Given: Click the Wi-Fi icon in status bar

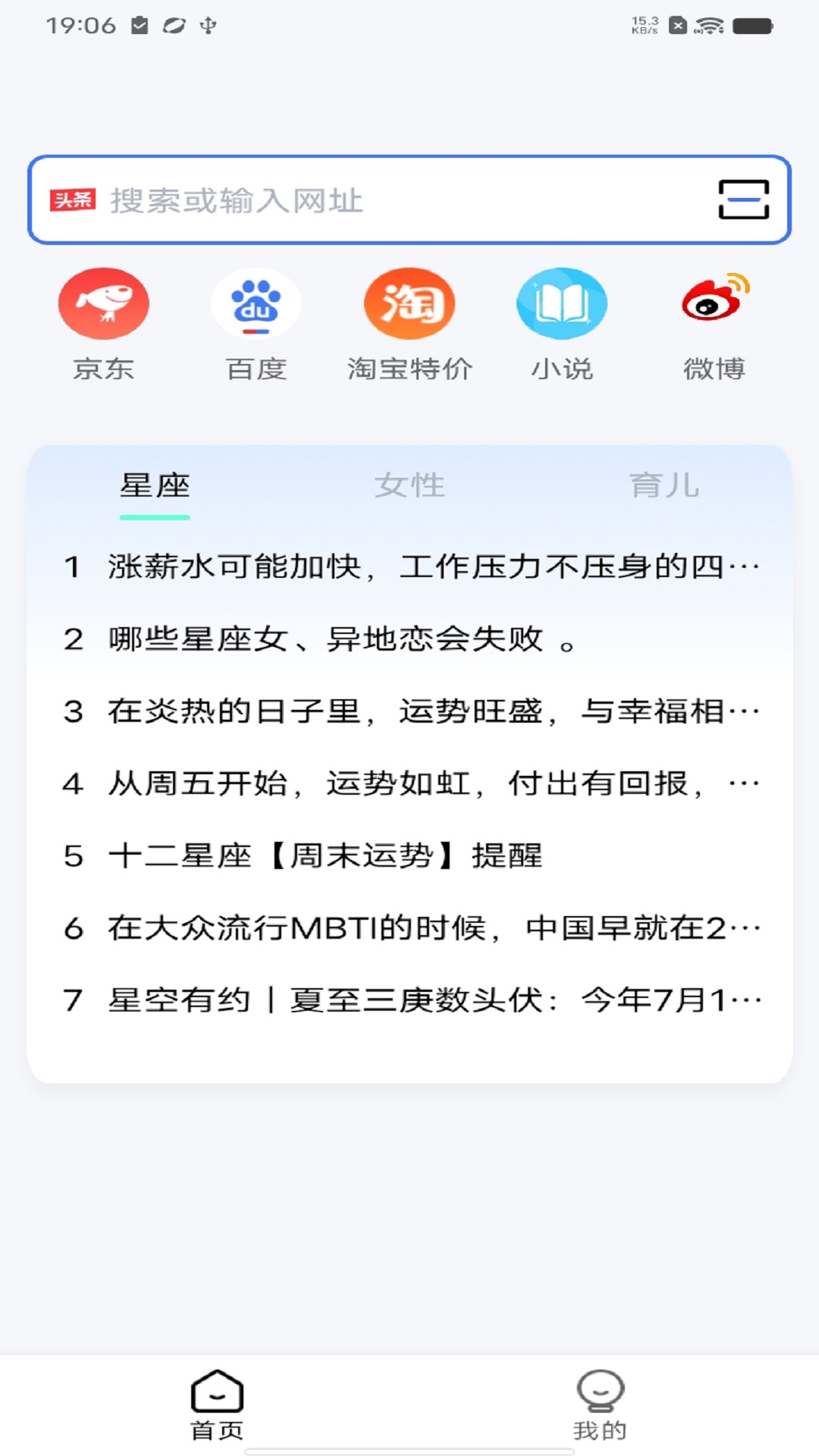Looking at the screenshot, I should click(x=709, y=24).
